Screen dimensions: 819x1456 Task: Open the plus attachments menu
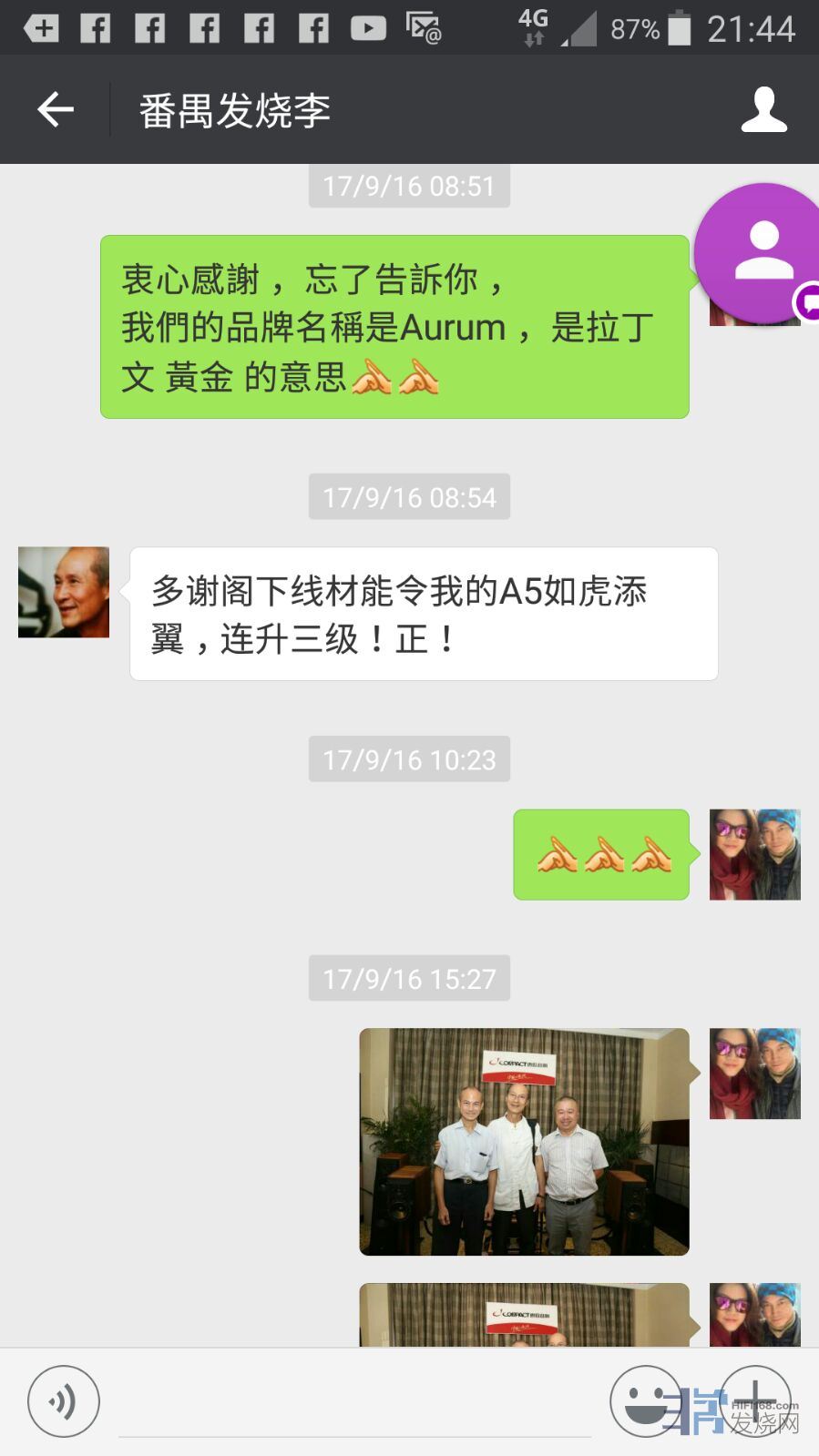(x=755, y=1401)
